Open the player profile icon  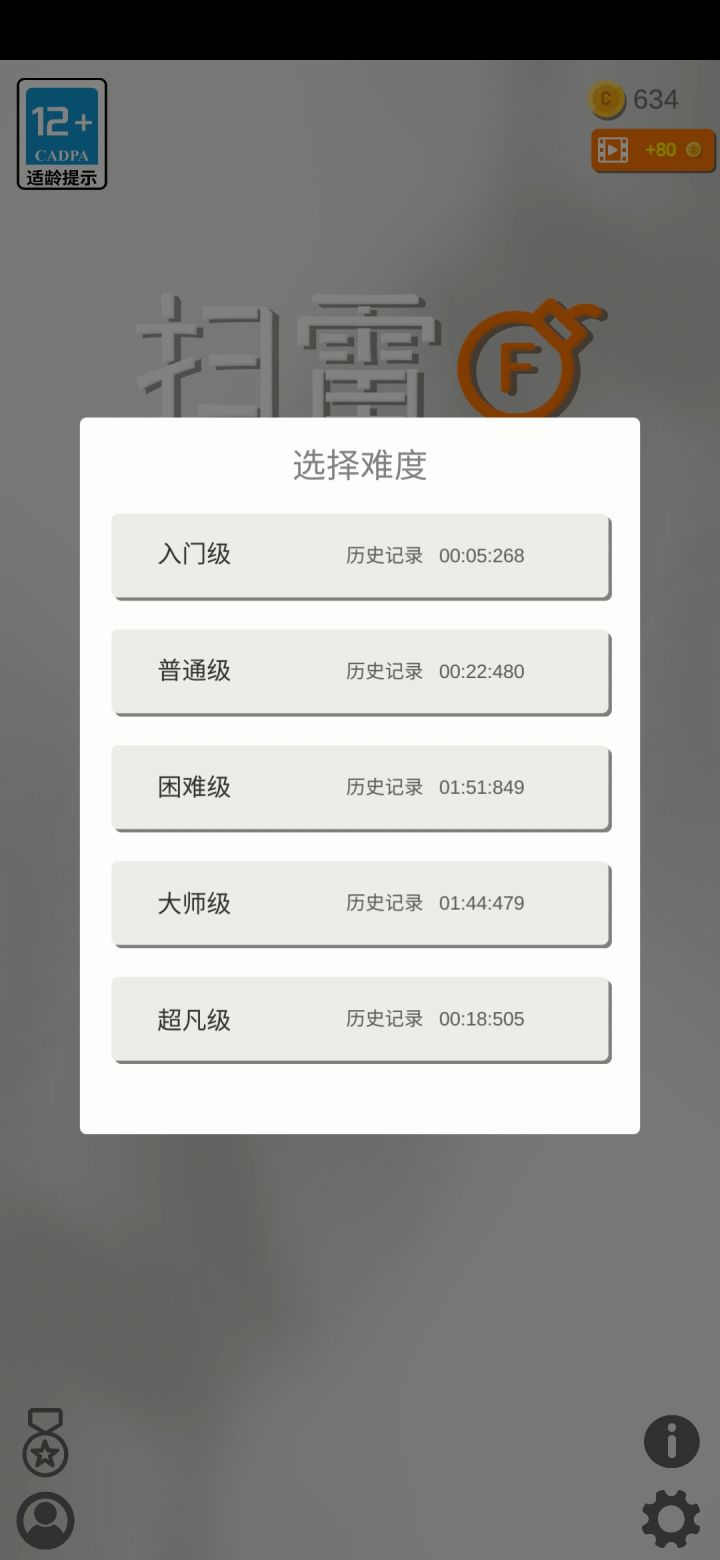pos(45,1520)
